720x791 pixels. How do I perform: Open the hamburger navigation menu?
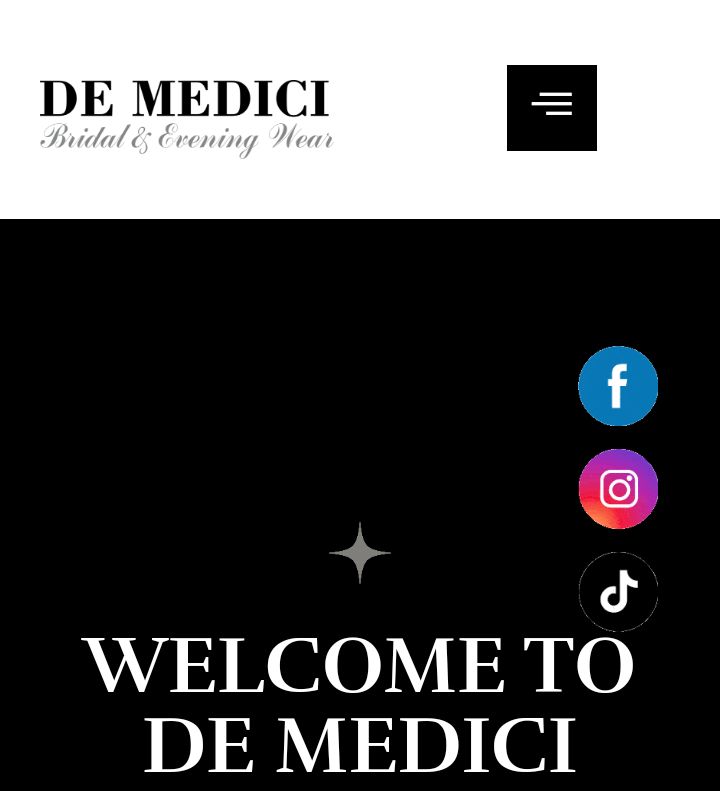click(x=551, y=108)
